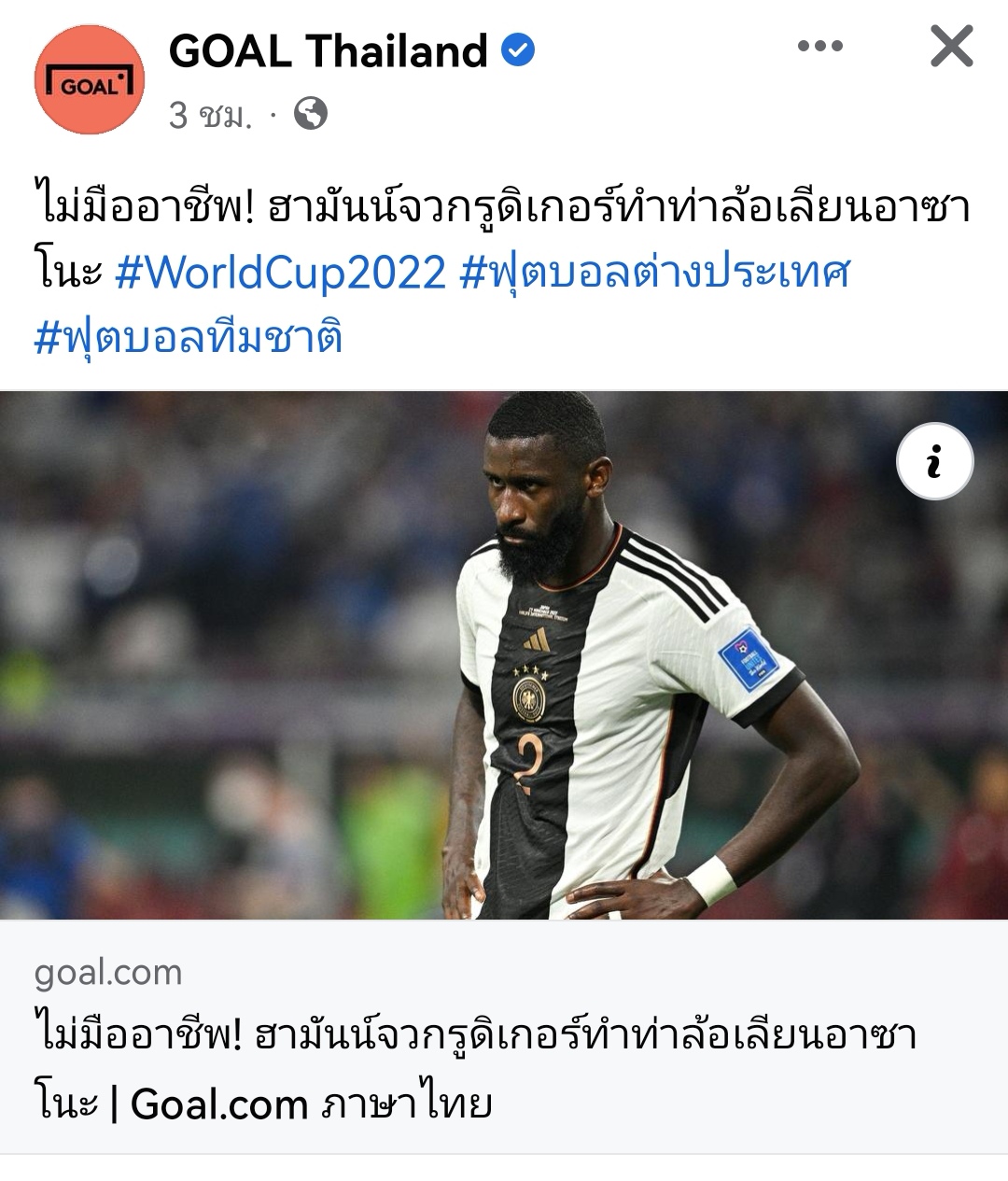Dismiss this post with the X

pos(951,47)
